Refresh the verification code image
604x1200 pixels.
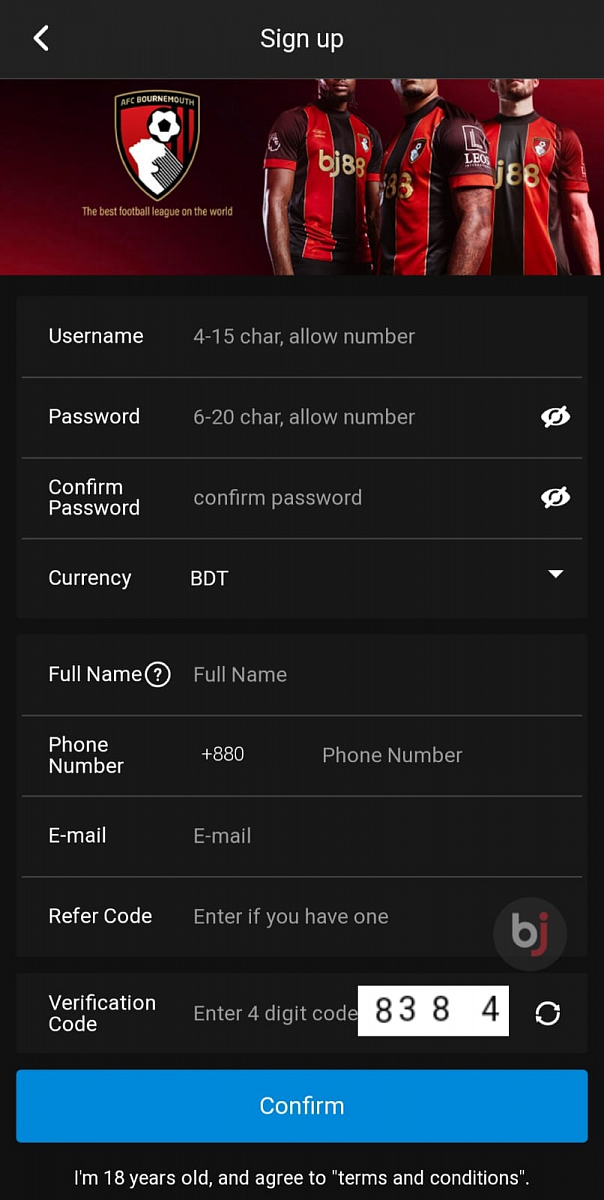548,1013
